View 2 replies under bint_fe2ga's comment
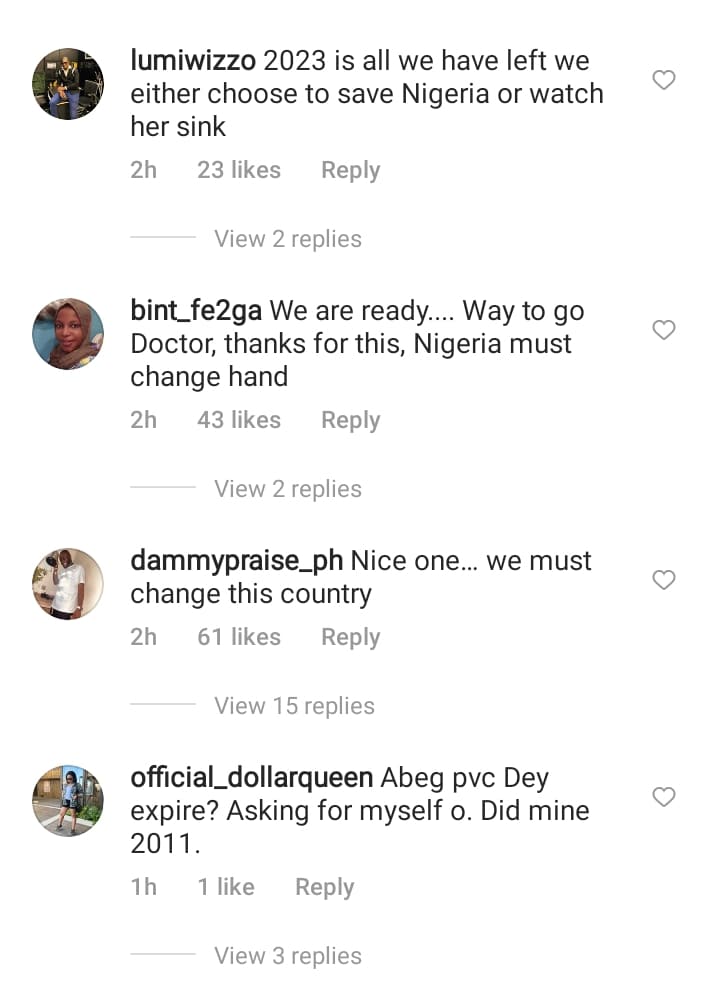Viewport: 720px width, 987px height. point(287,489)
